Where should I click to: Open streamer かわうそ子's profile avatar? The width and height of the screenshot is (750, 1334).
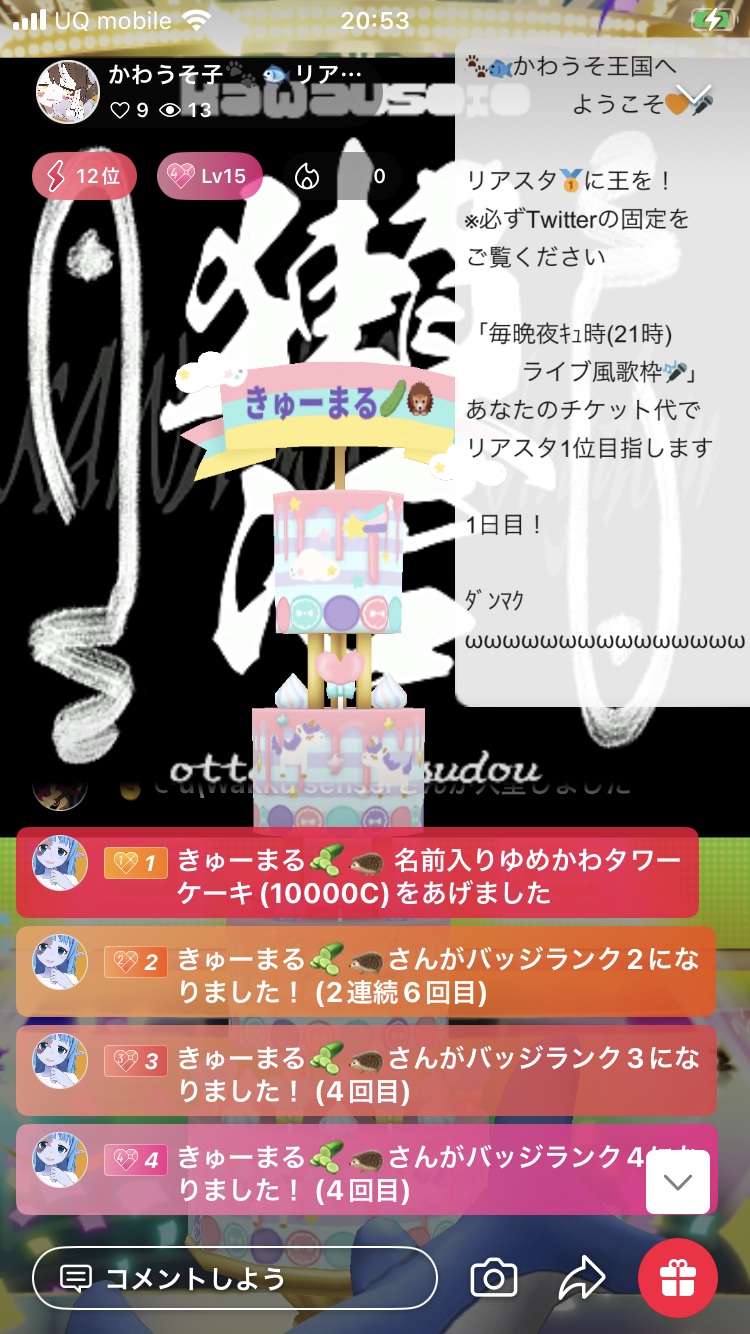click(68, 91)
